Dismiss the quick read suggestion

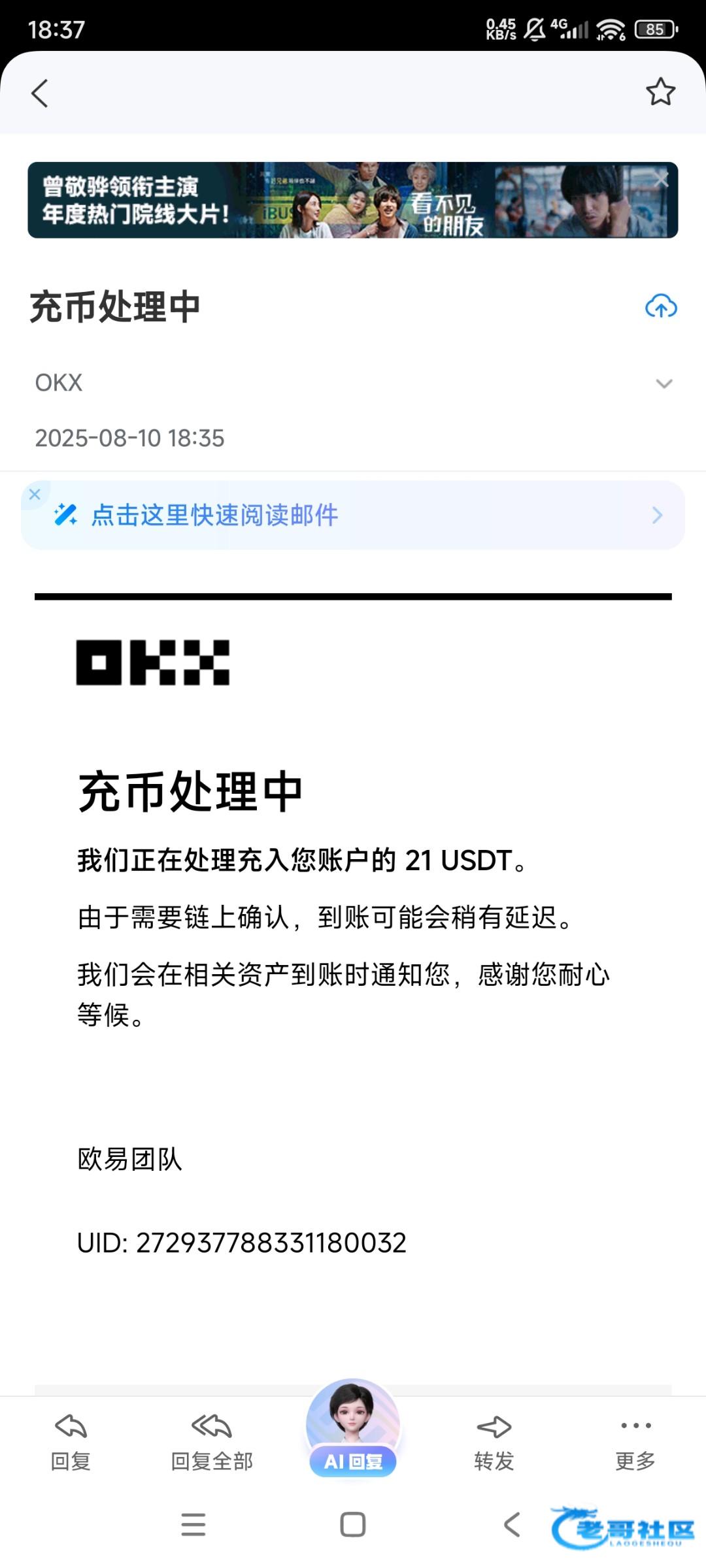(x=35, y=495)
